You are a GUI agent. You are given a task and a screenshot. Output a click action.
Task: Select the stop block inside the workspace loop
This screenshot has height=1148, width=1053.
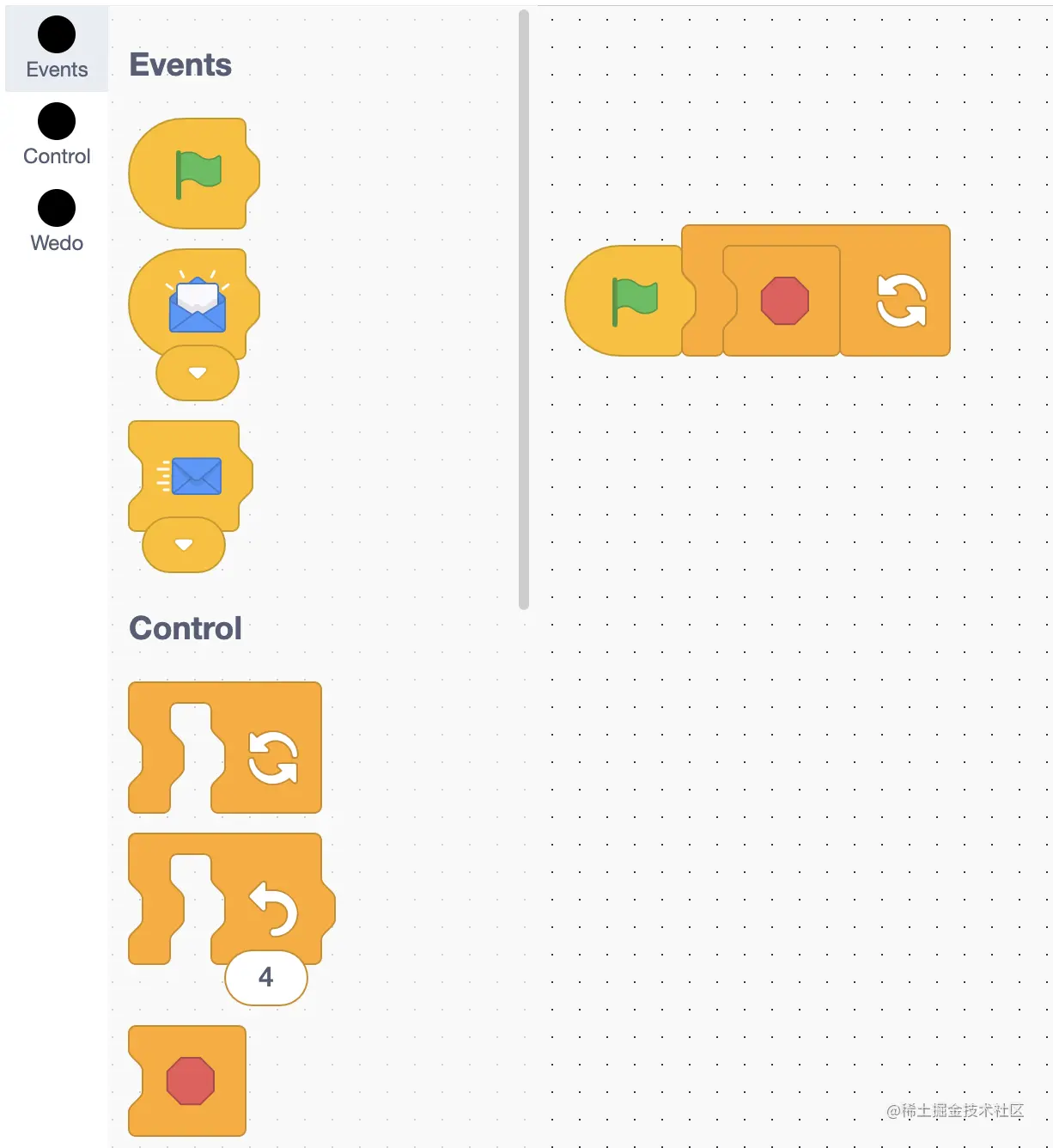pos(783,301)
